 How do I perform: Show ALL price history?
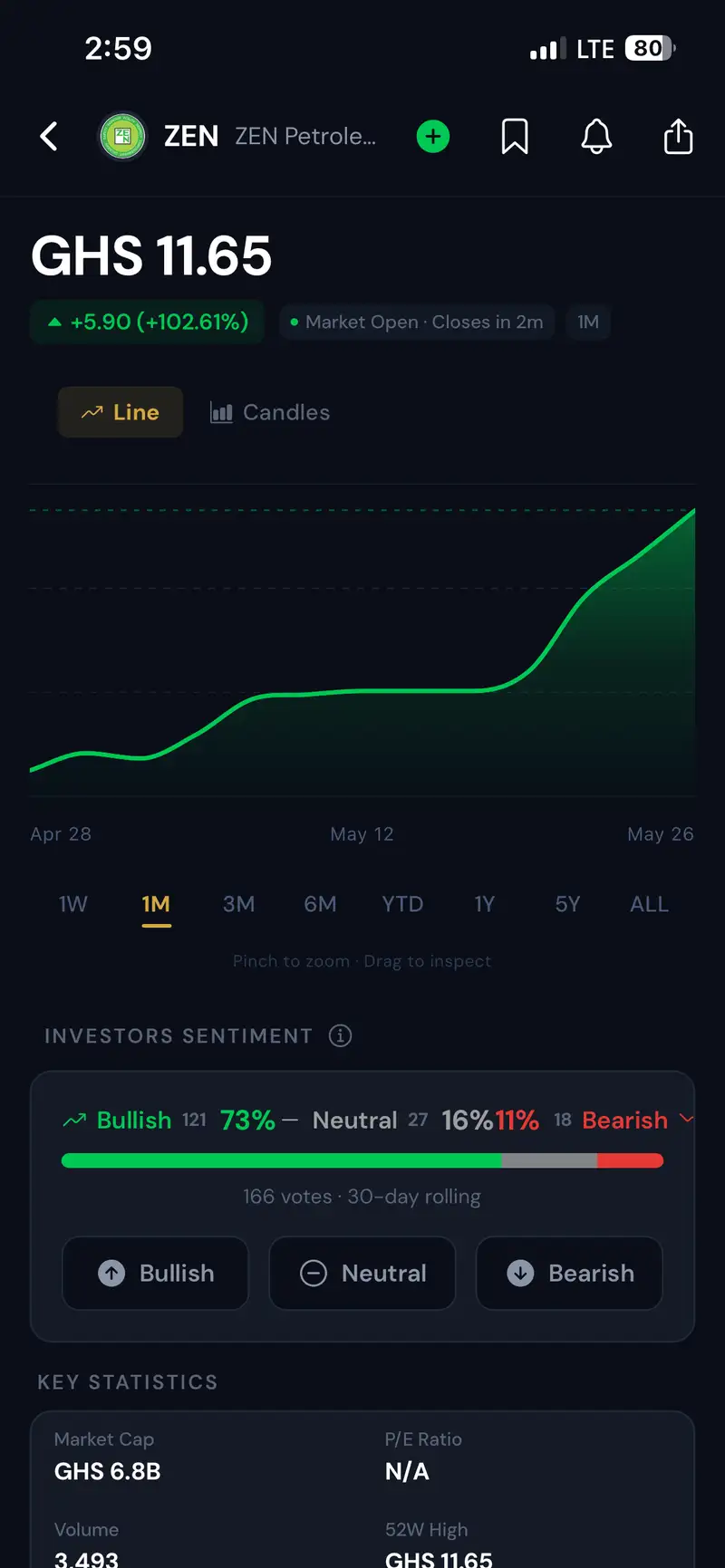click(650, 904)
